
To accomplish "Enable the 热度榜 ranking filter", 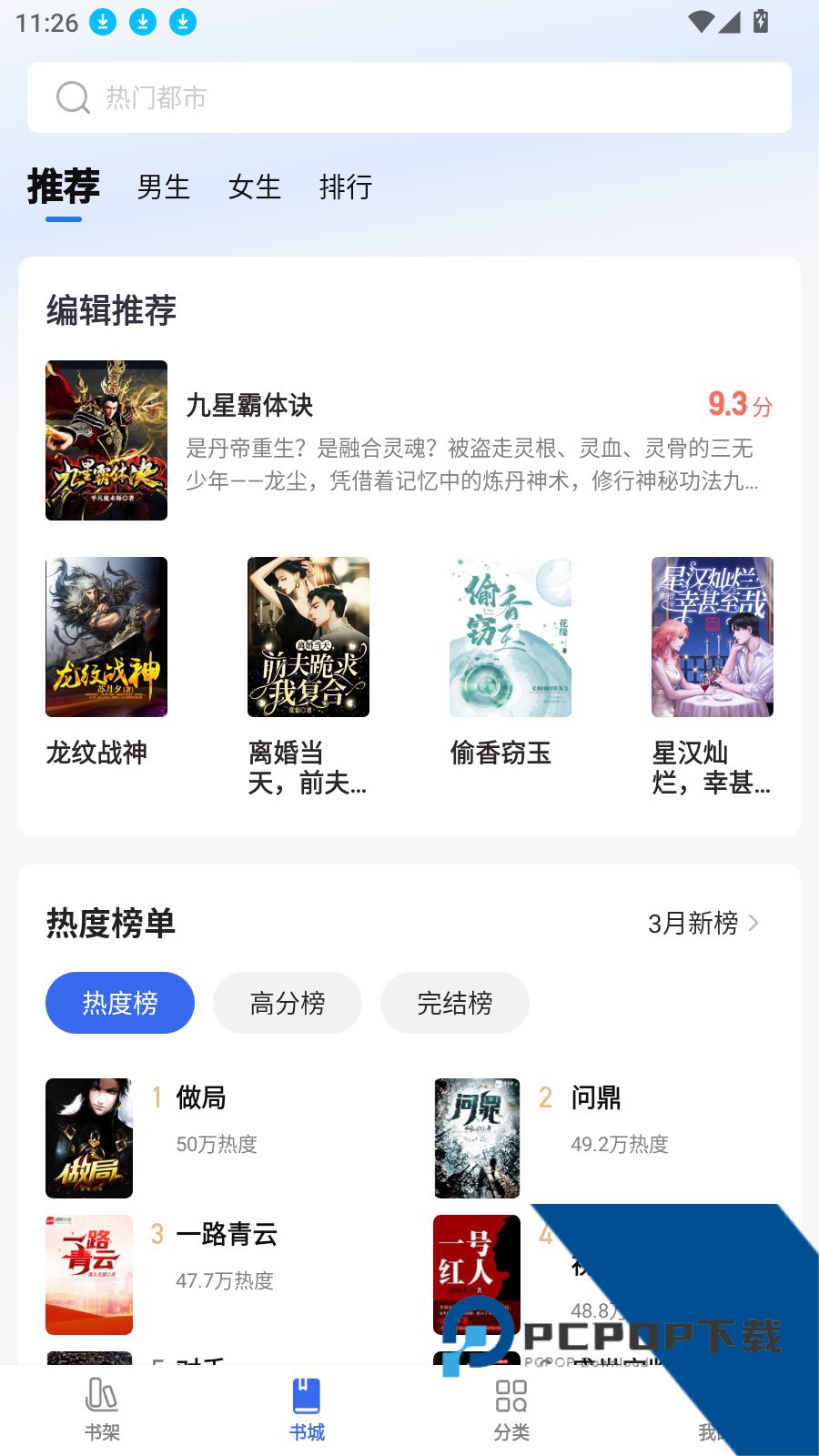I will [120, 1002].
